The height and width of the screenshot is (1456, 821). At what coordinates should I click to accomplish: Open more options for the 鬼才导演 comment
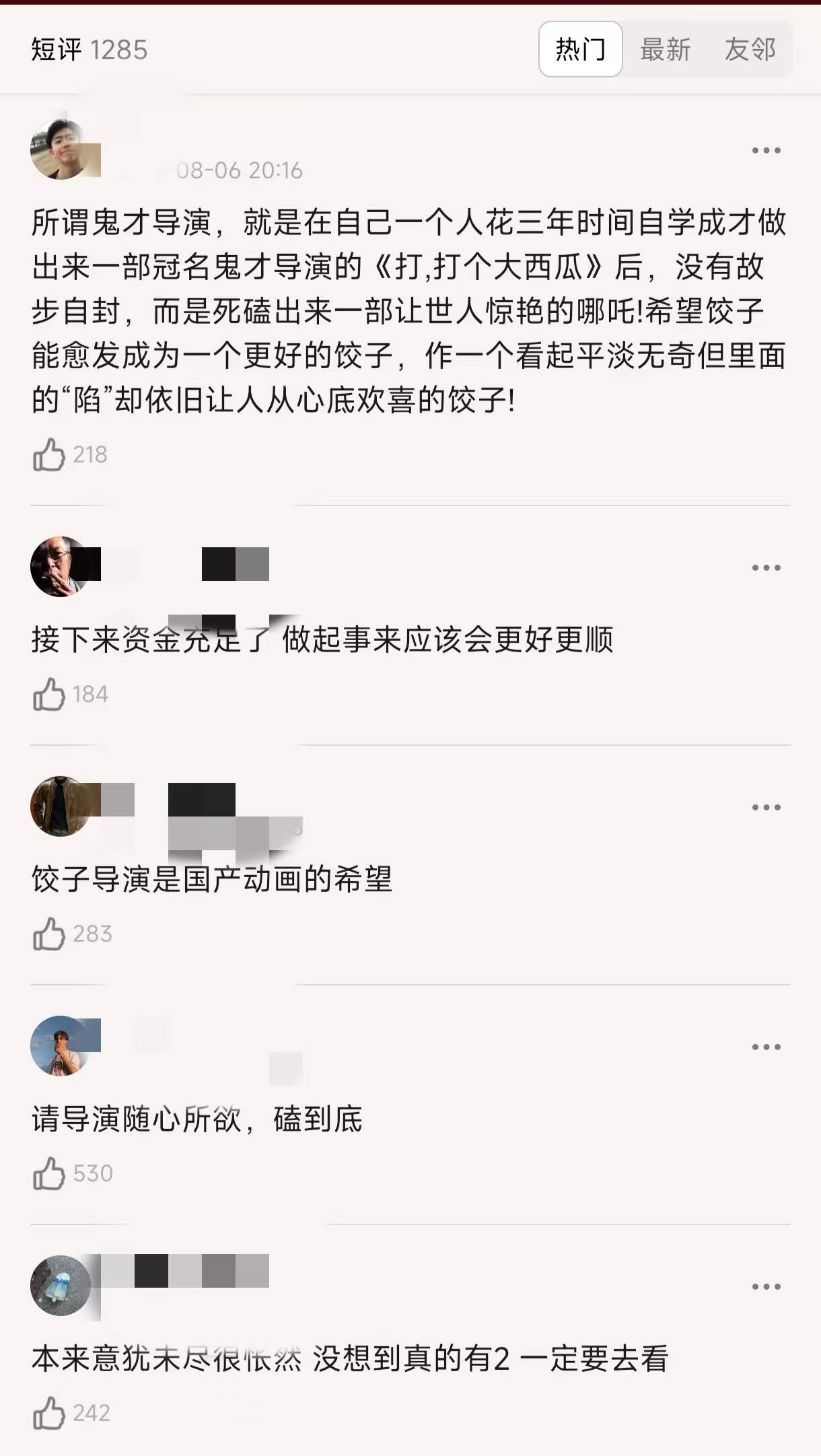click(x=766, y=150)
